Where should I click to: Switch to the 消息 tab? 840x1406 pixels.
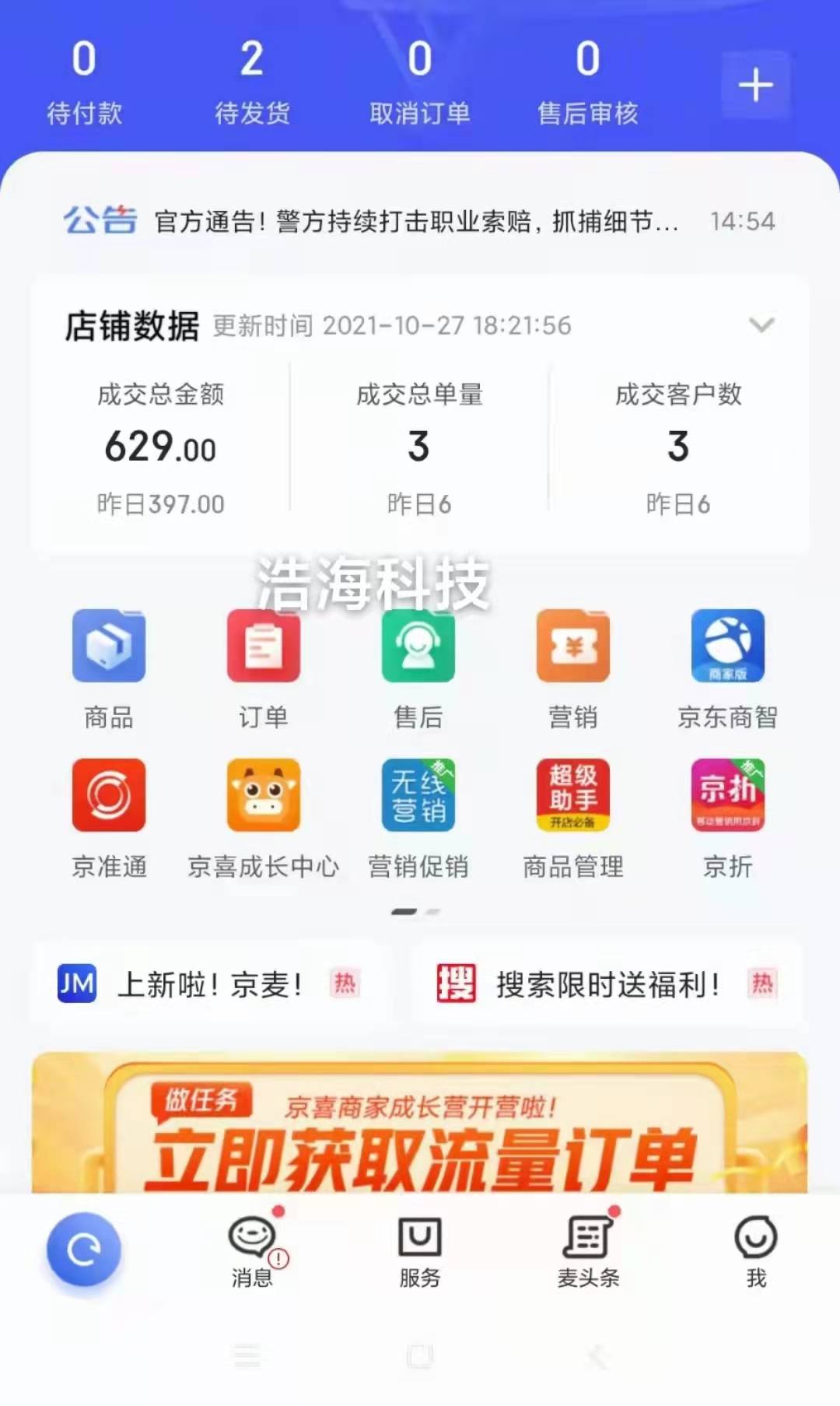click(252, 1250)
